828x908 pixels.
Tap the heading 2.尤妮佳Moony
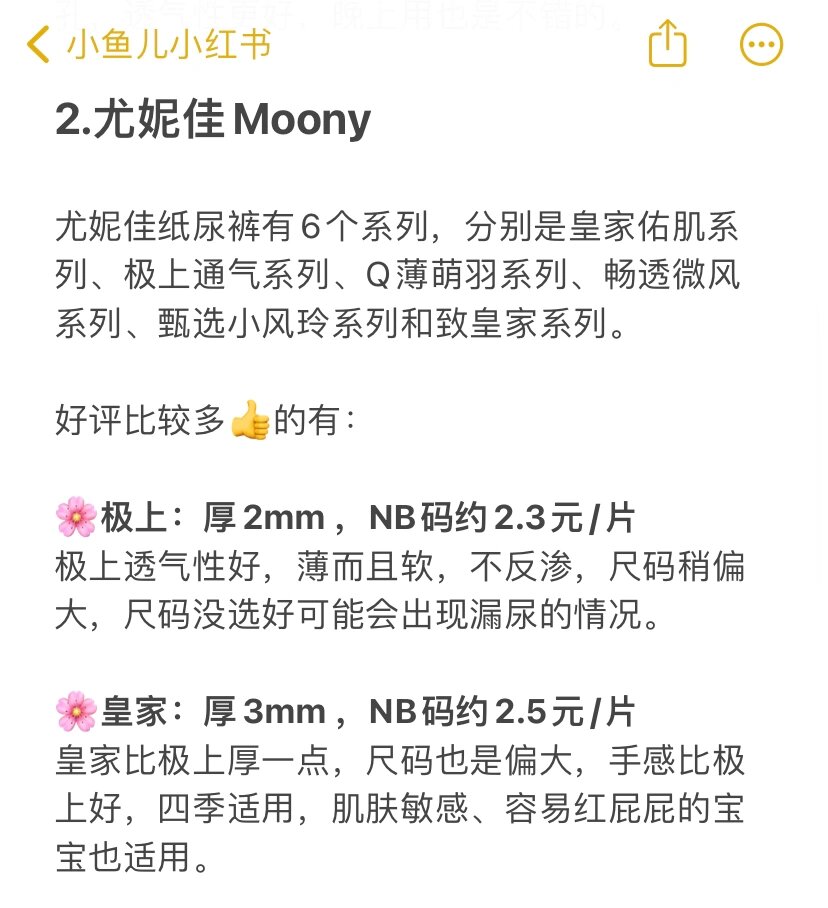[212, 118]
